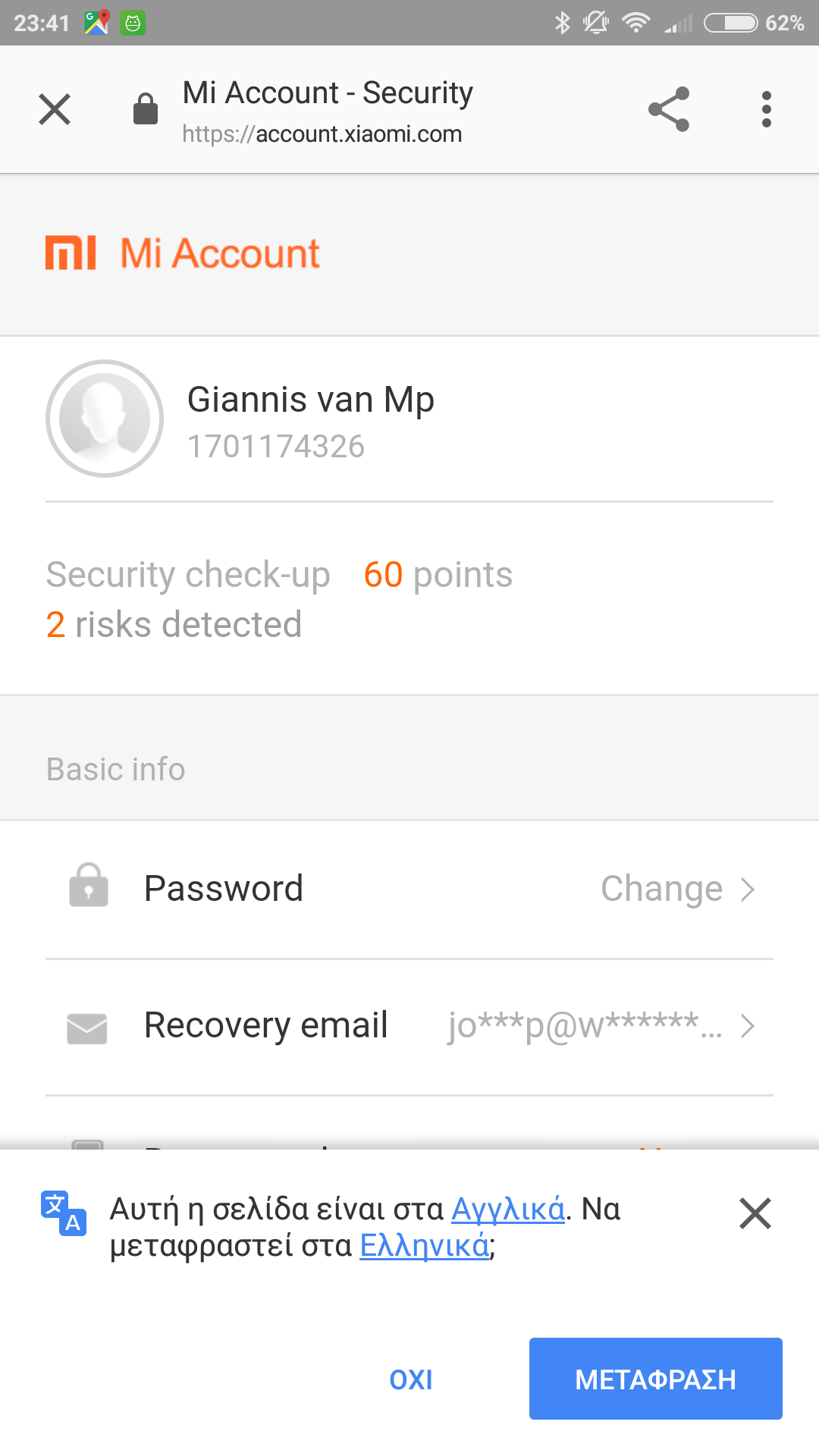
Task: Tap the Αγγλικά source language link
Action: [508, 1209]
